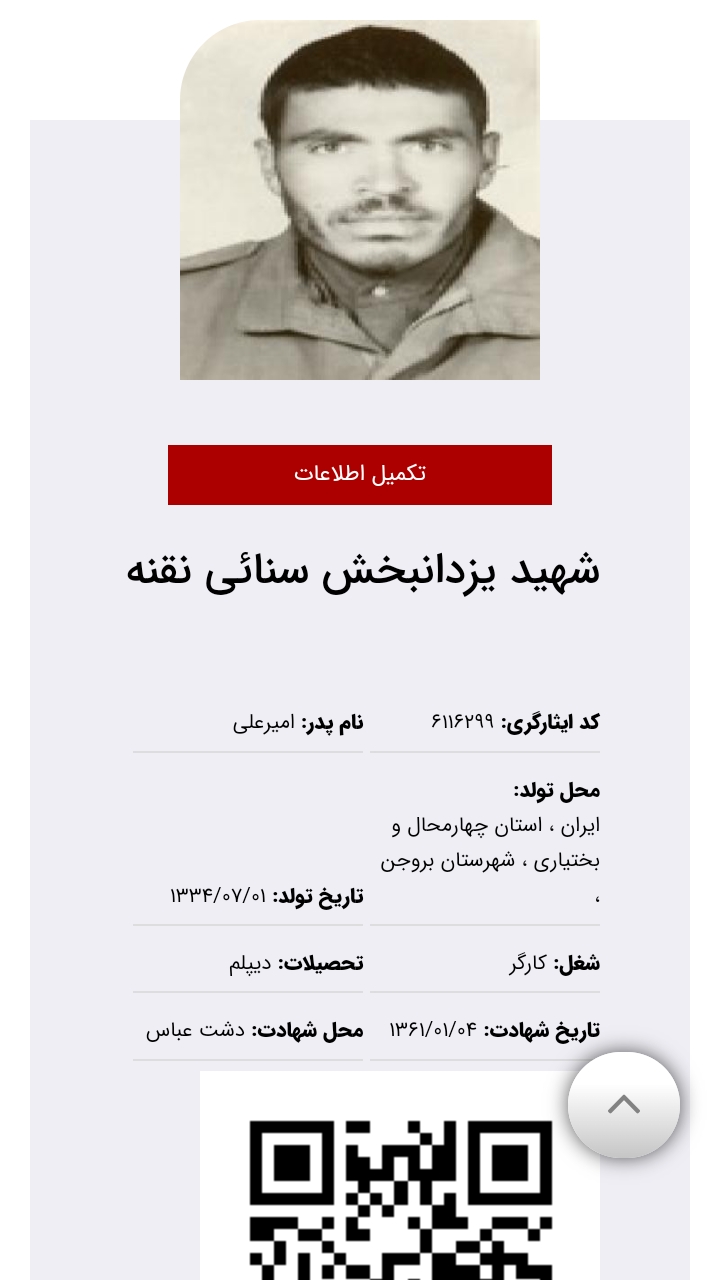Tap the scroll-to-top arrow button
The height and width of the screenshot is (1280, 720).
point(624,1105)
